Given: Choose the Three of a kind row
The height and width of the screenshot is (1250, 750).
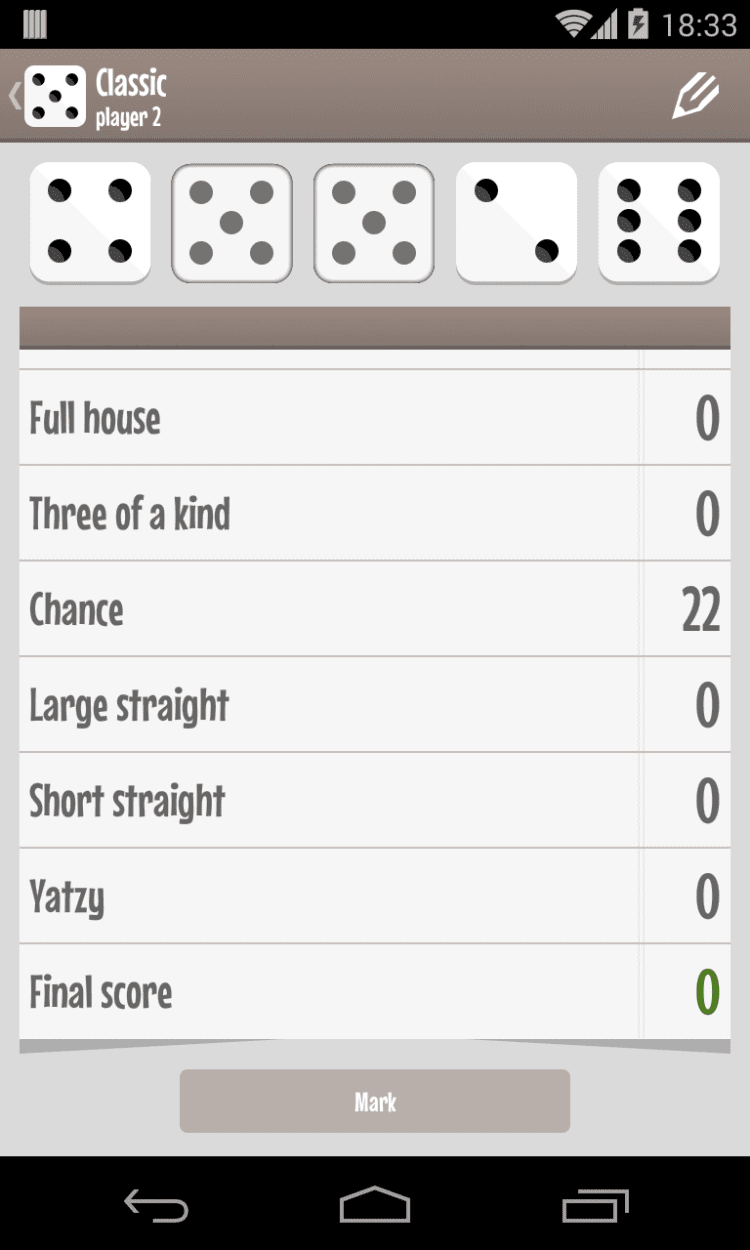Looking at the screenshot, I should (374, 513).
